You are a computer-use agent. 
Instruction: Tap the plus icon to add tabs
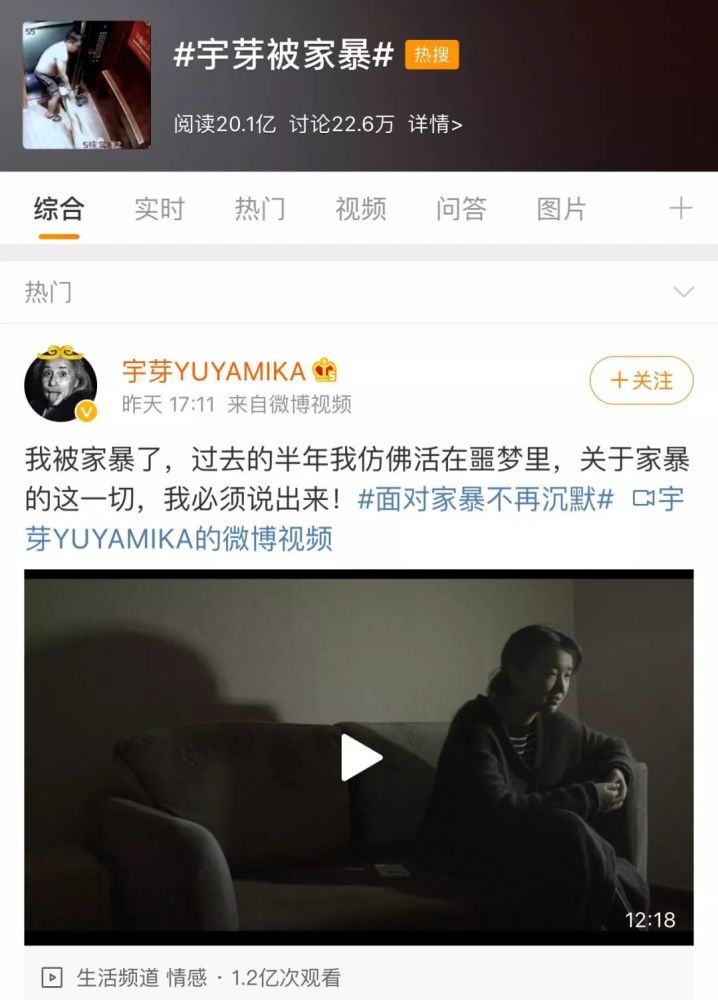(680, 208)
